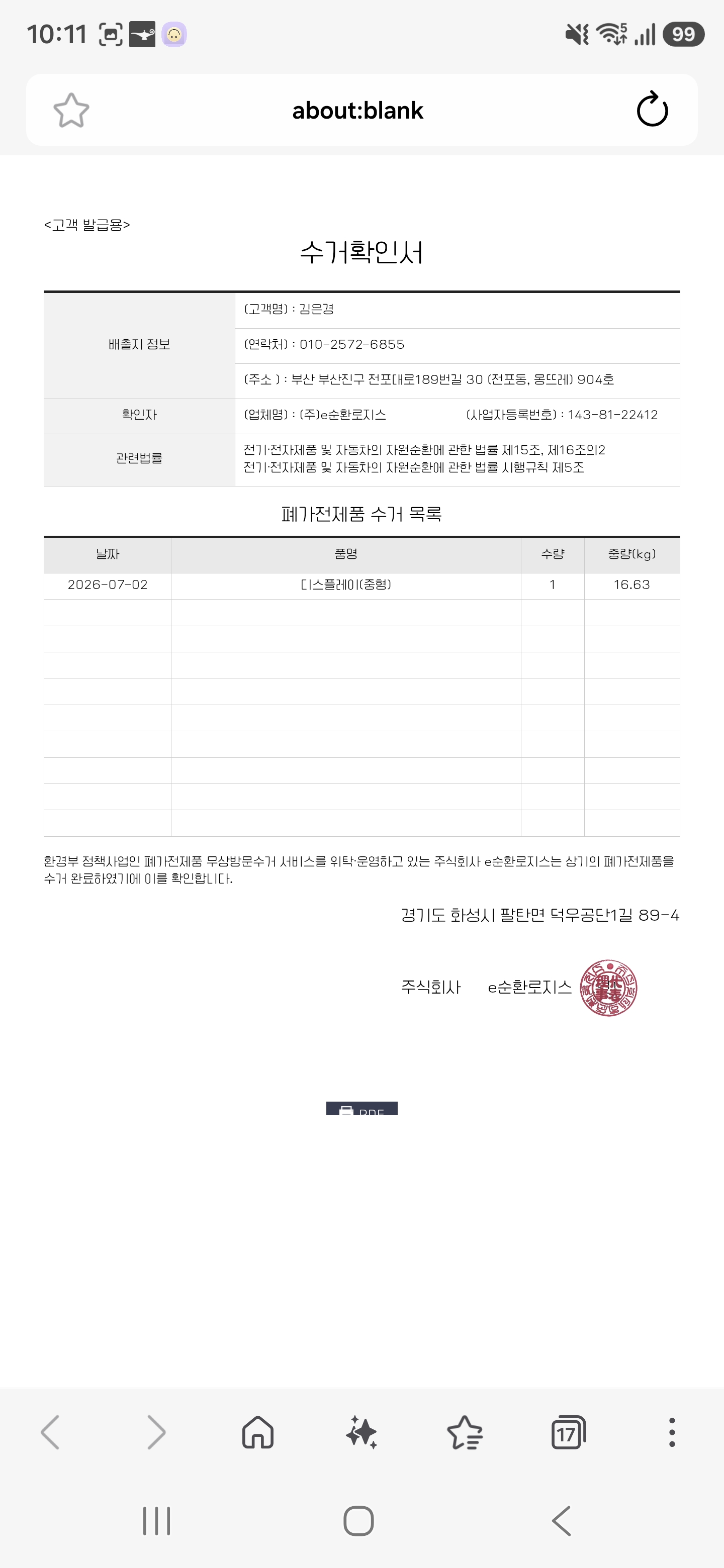
Task: Open the AI sparkle assistant
Action: 361,1432
